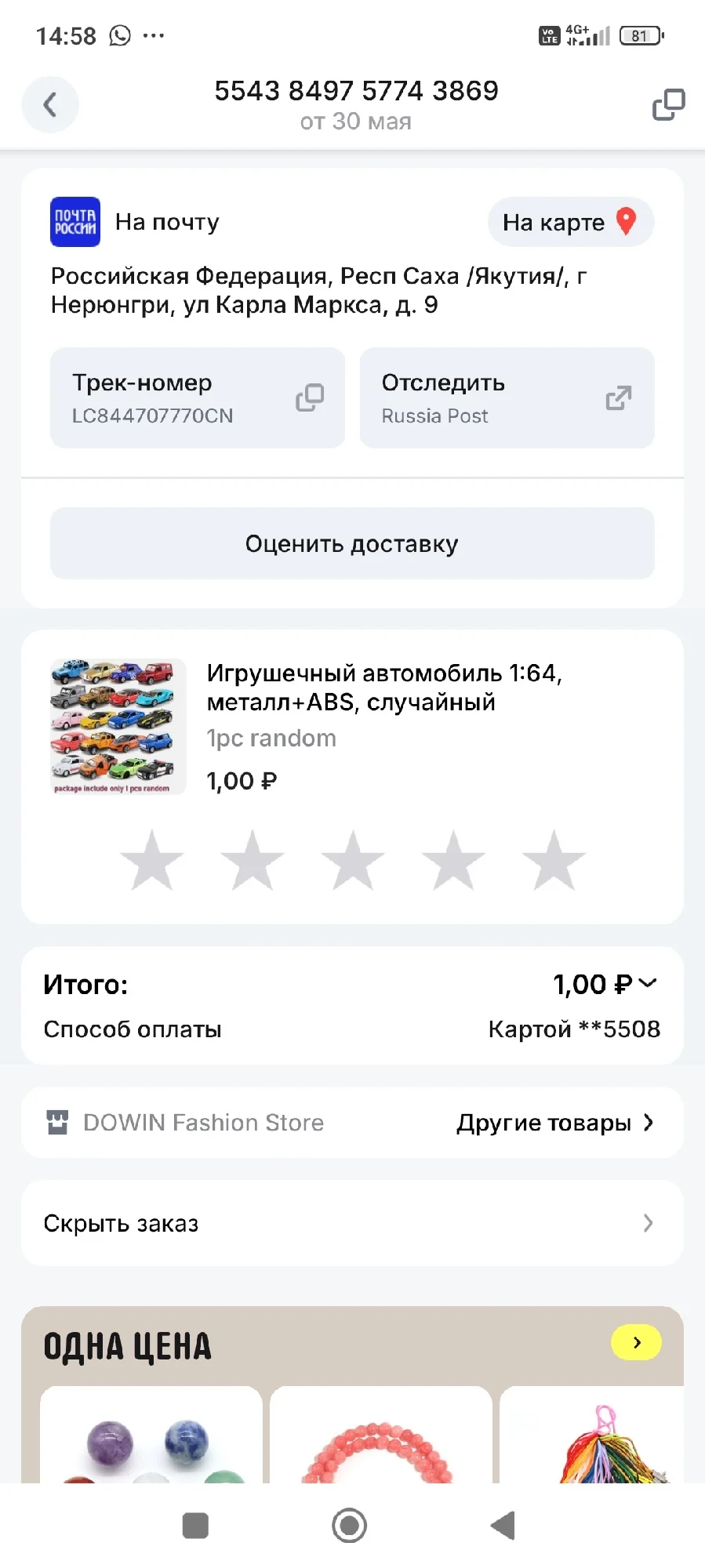Open Отследить via Russia Post

(x=507, y=397)
